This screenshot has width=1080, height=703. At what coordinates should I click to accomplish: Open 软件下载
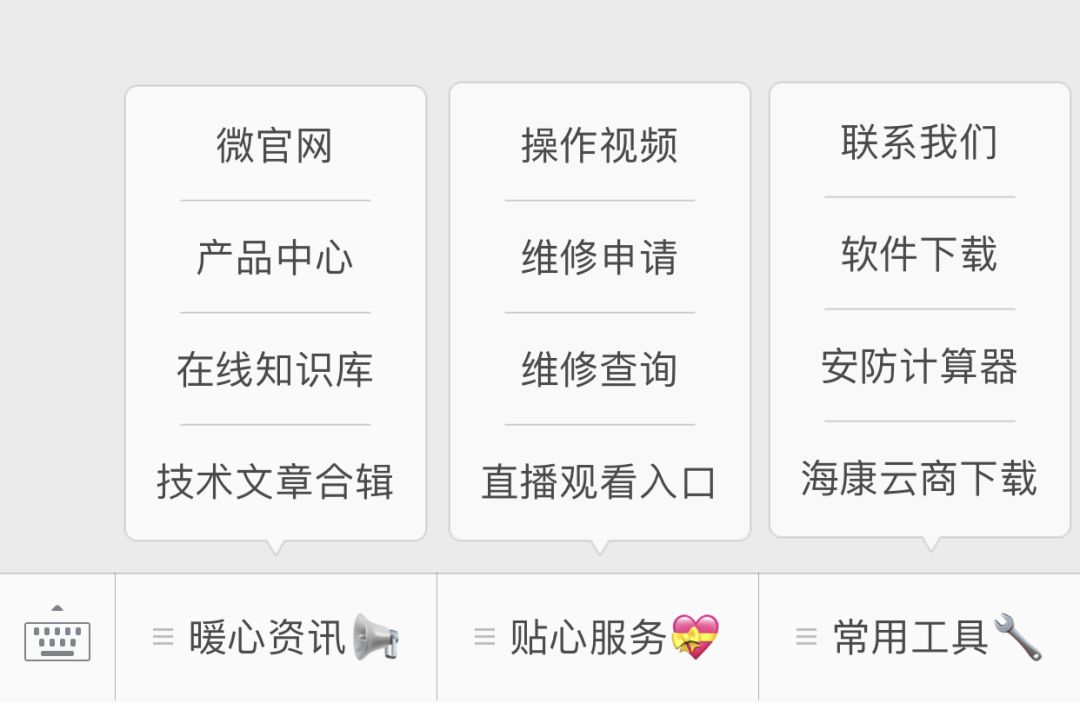919,255
